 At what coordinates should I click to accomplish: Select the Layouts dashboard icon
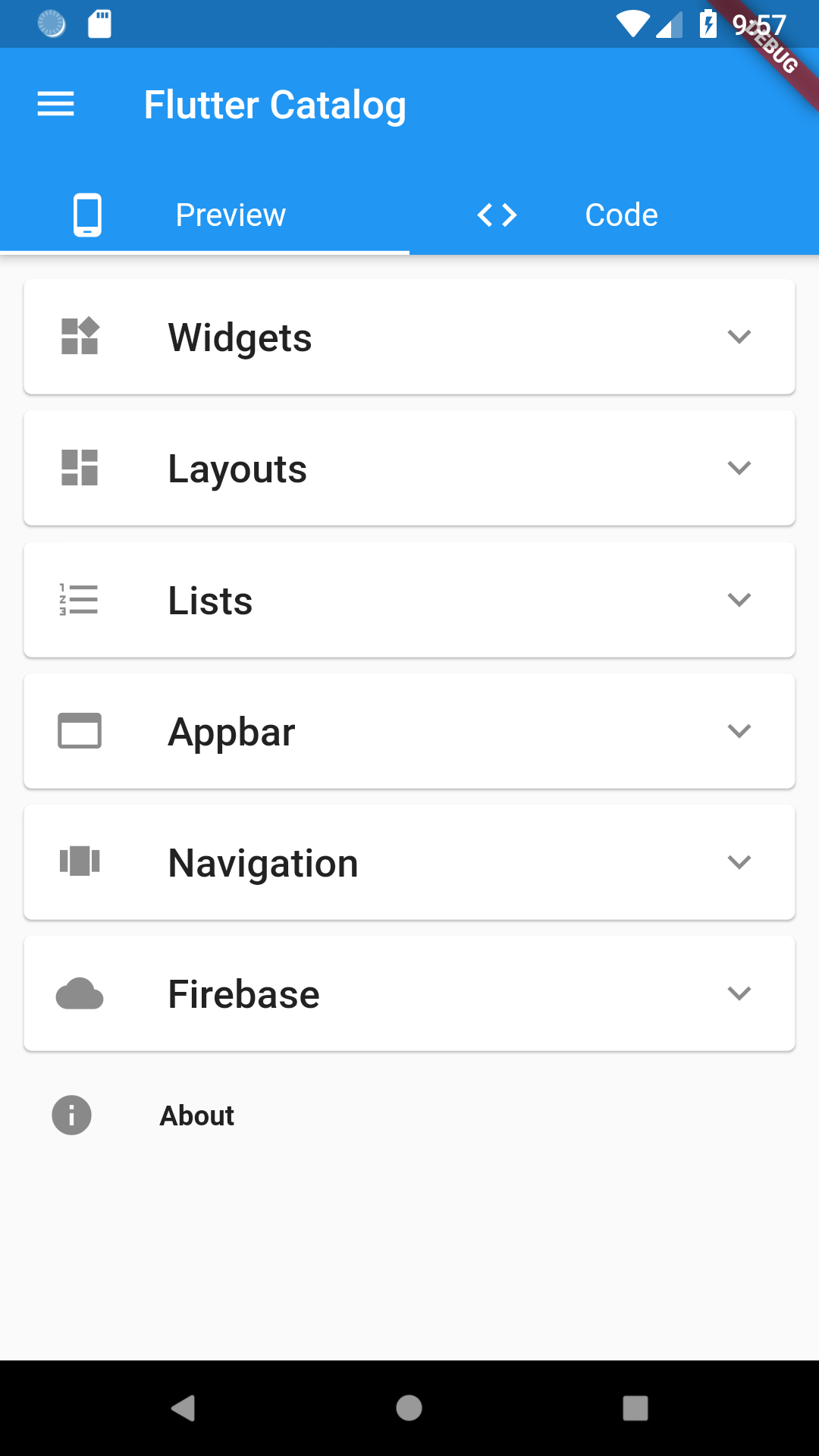(79, 468)
